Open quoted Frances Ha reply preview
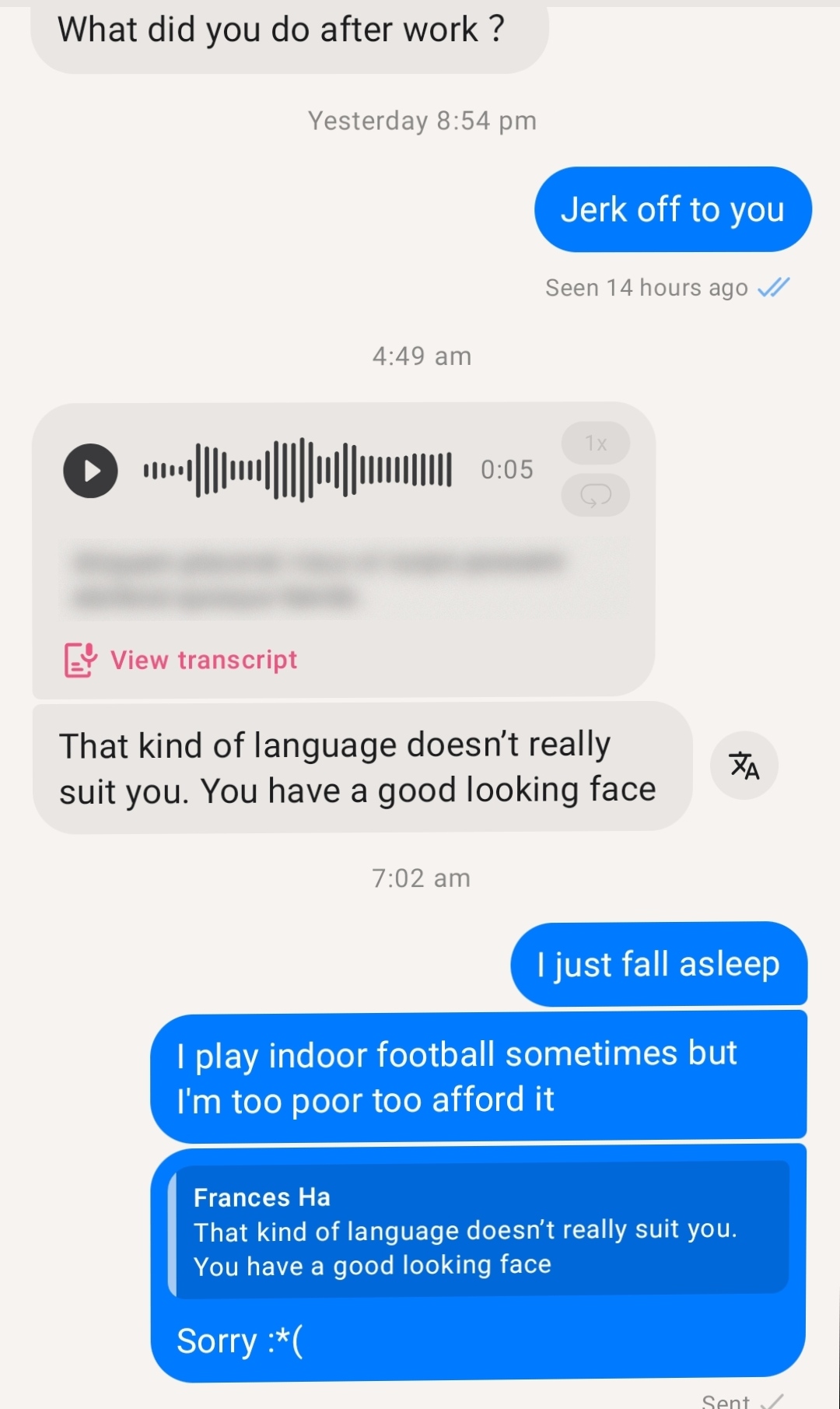The width and height of the screenshot is (840, 1409). 479,1229
